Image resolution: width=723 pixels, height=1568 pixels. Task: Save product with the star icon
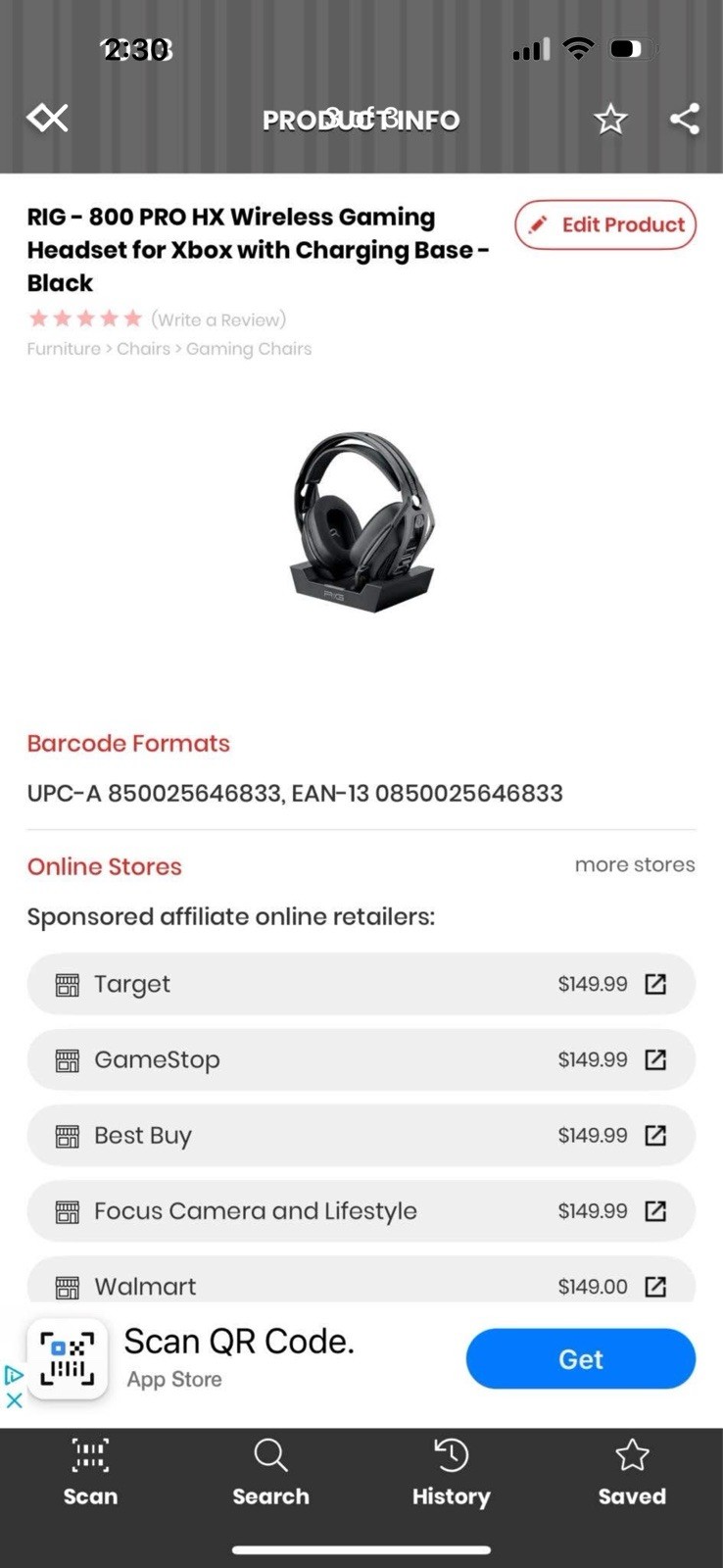610,120
